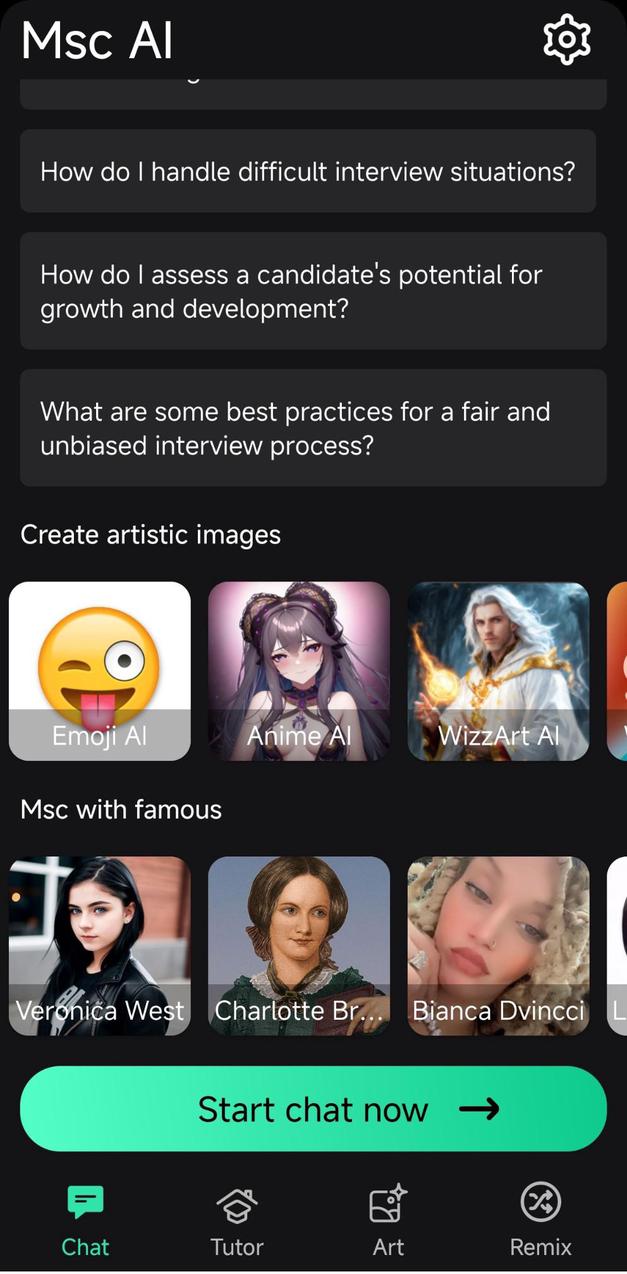Viewport: 627px width, 1274px height.
Task: Switch to the Tutor tab
Action: [x=237, y=1220]
